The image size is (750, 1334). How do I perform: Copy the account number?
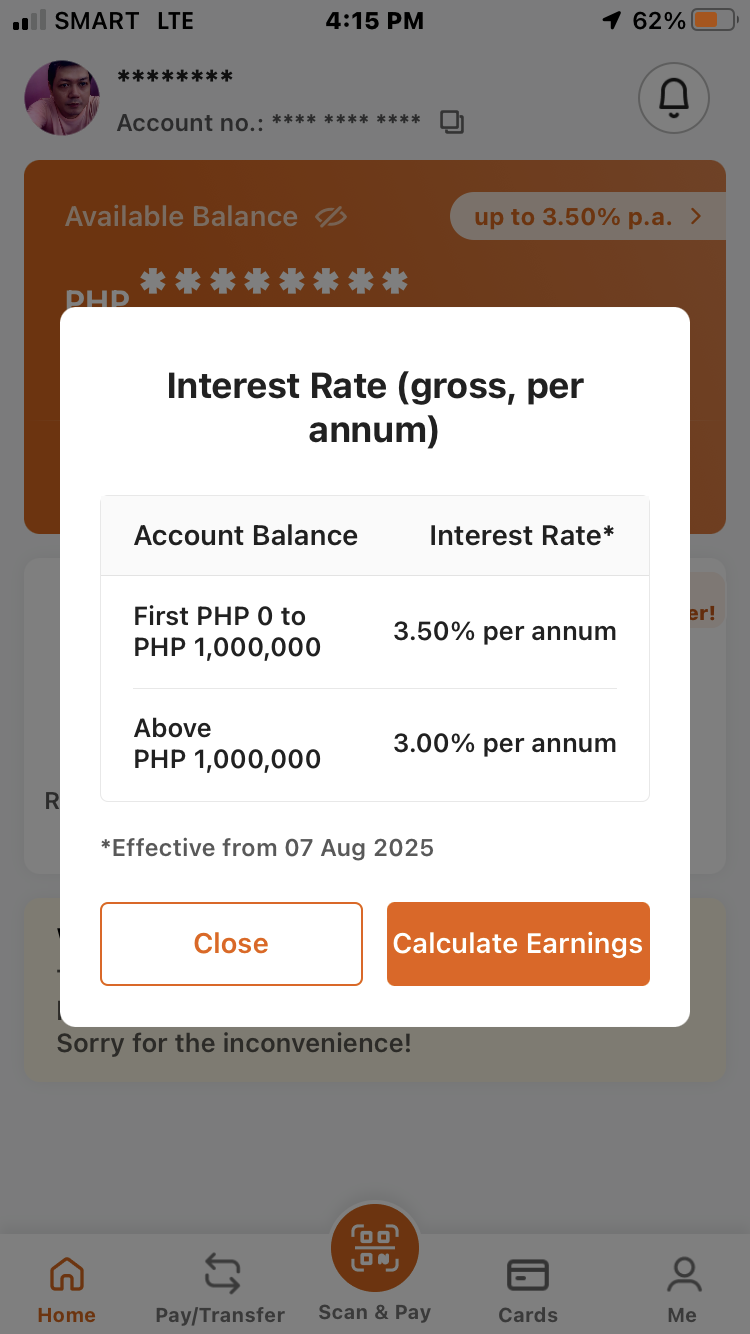(452, 123)
